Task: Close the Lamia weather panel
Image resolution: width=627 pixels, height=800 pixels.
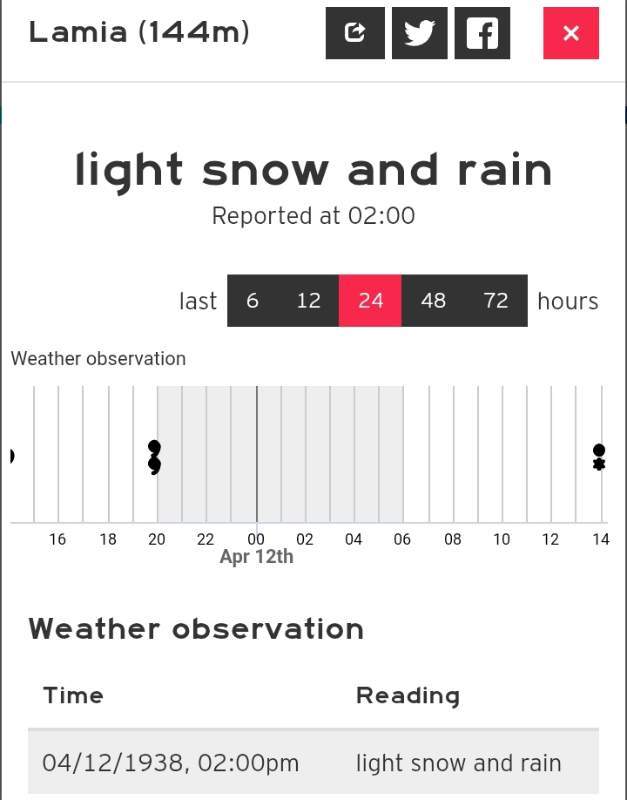Action: coord(571,33)
